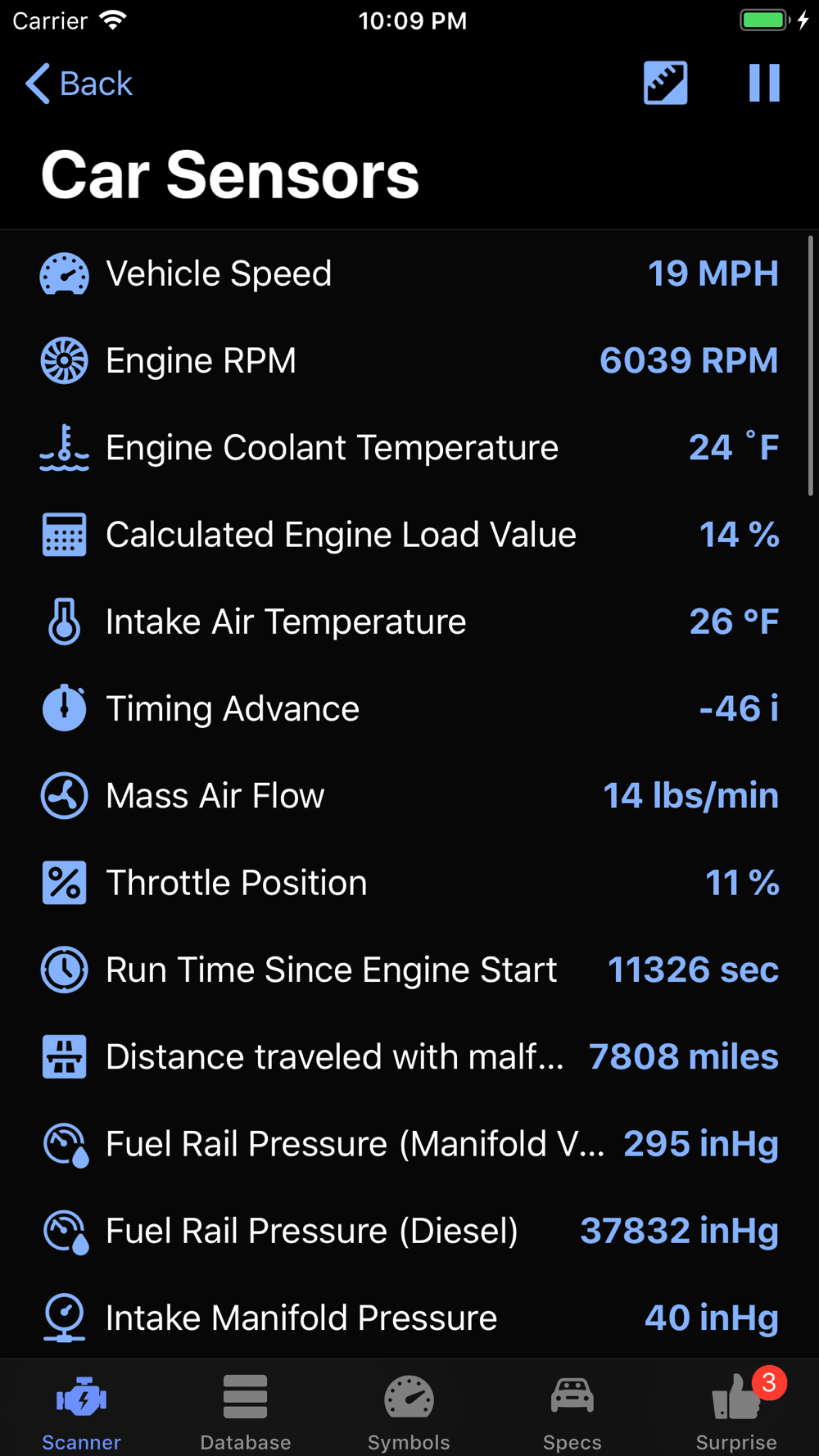
Task: Select Calculated Engine Load Value row
Action: pos(409,535)
